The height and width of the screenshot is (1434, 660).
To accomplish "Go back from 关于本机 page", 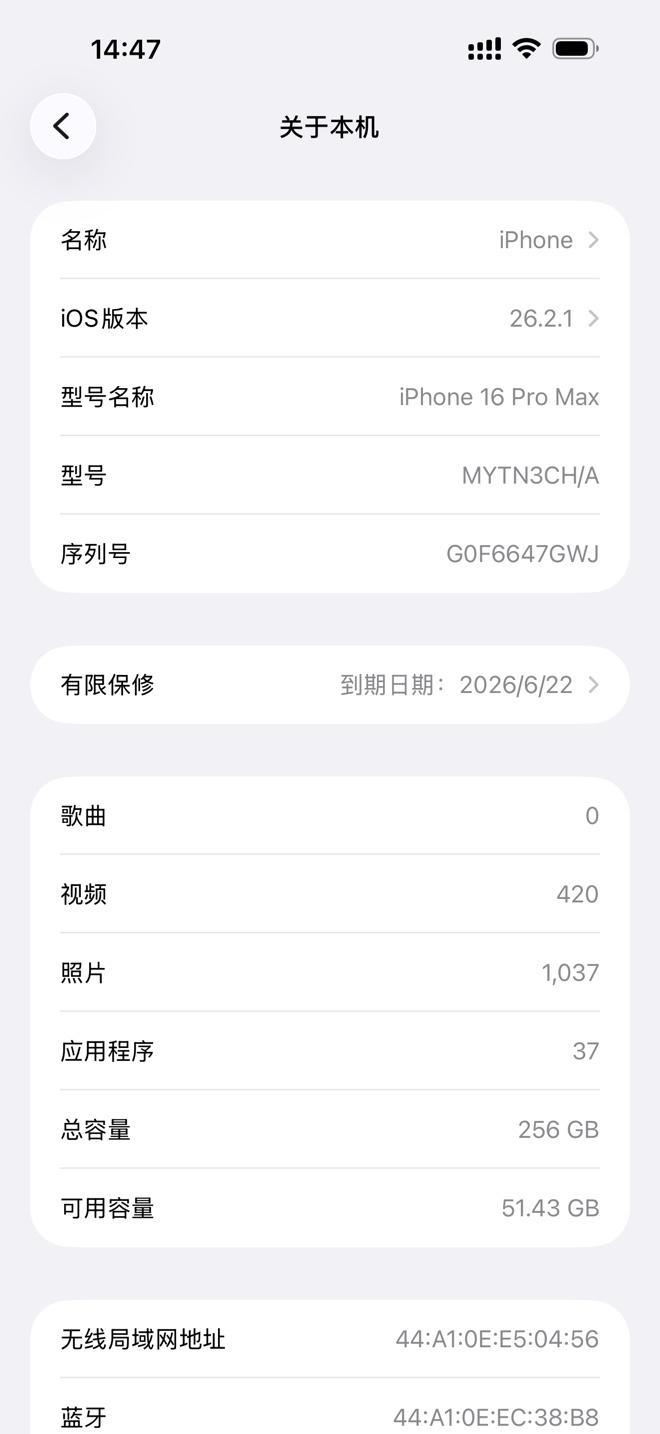I will click(63, 127).
